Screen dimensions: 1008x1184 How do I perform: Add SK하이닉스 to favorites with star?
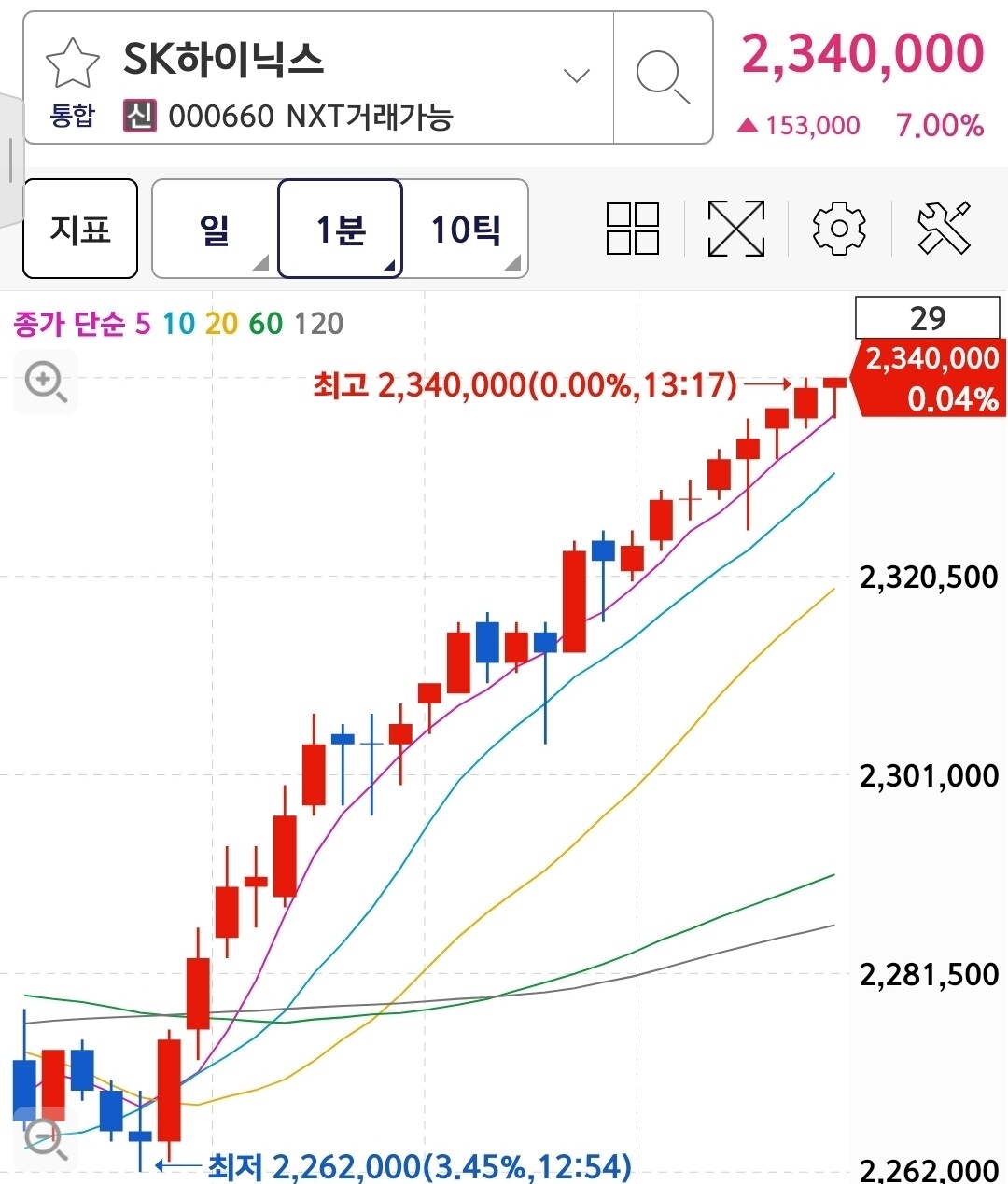tap(72, 63)
